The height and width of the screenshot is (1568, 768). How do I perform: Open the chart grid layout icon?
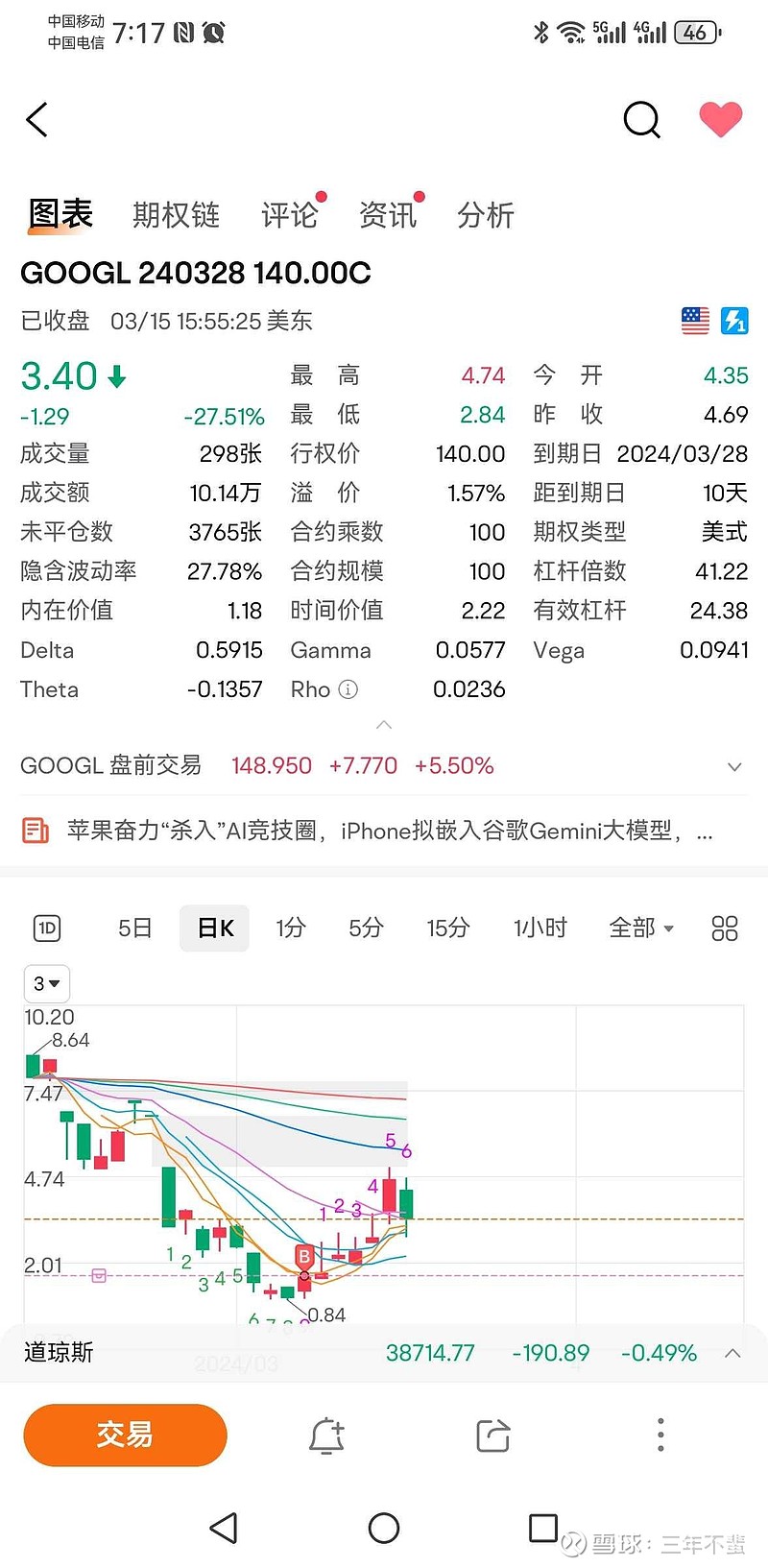click(725, 929)
